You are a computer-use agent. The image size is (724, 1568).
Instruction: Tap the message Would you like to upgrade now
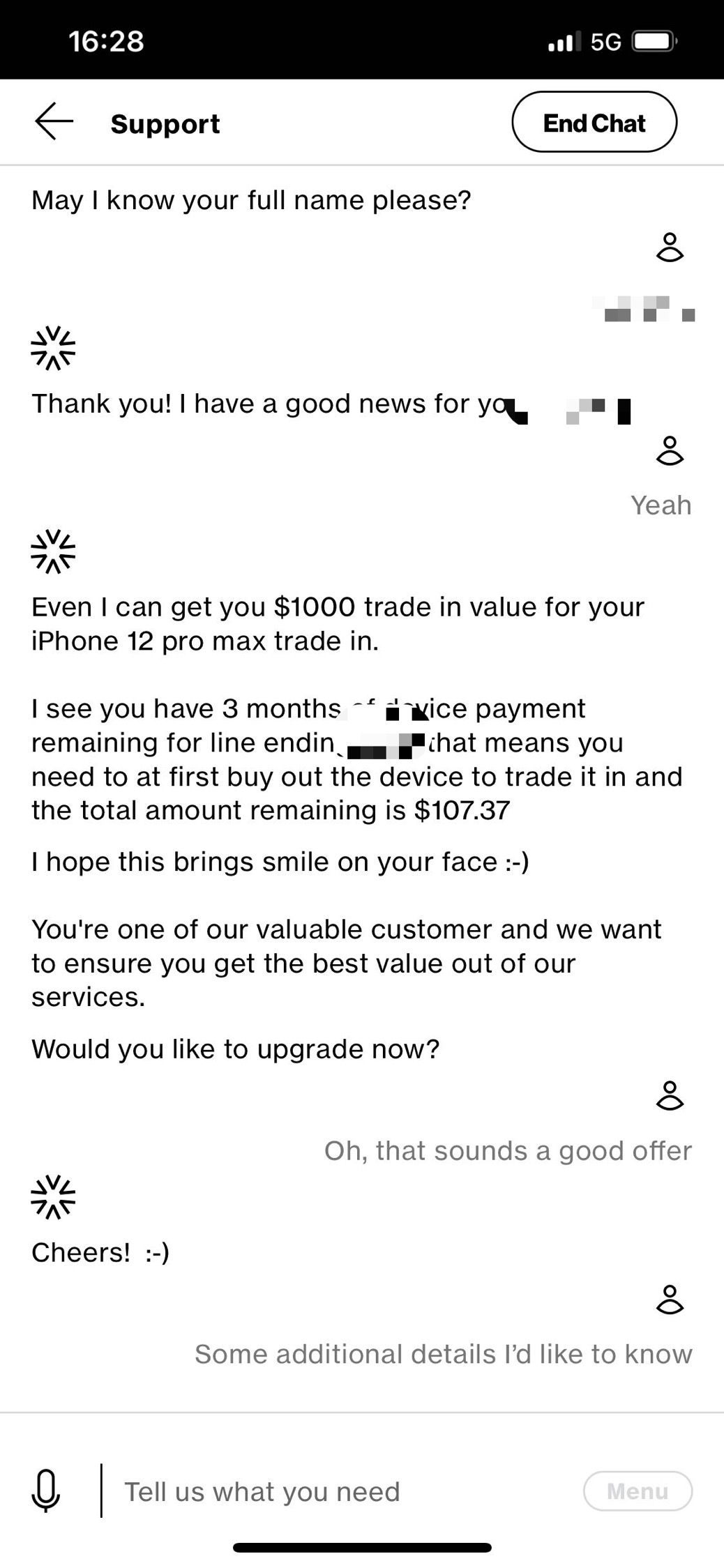coord(235,1048)
